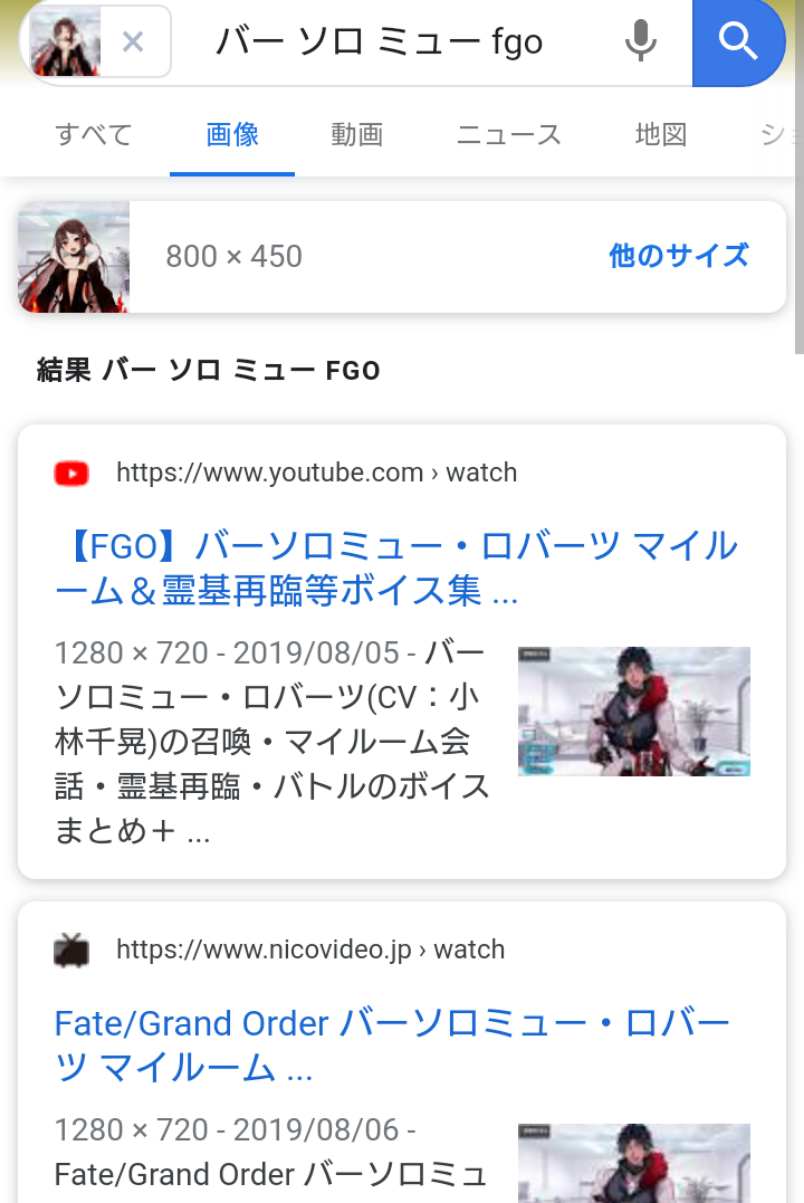
Task: Tap the search query text field
Action: (380, 42)
